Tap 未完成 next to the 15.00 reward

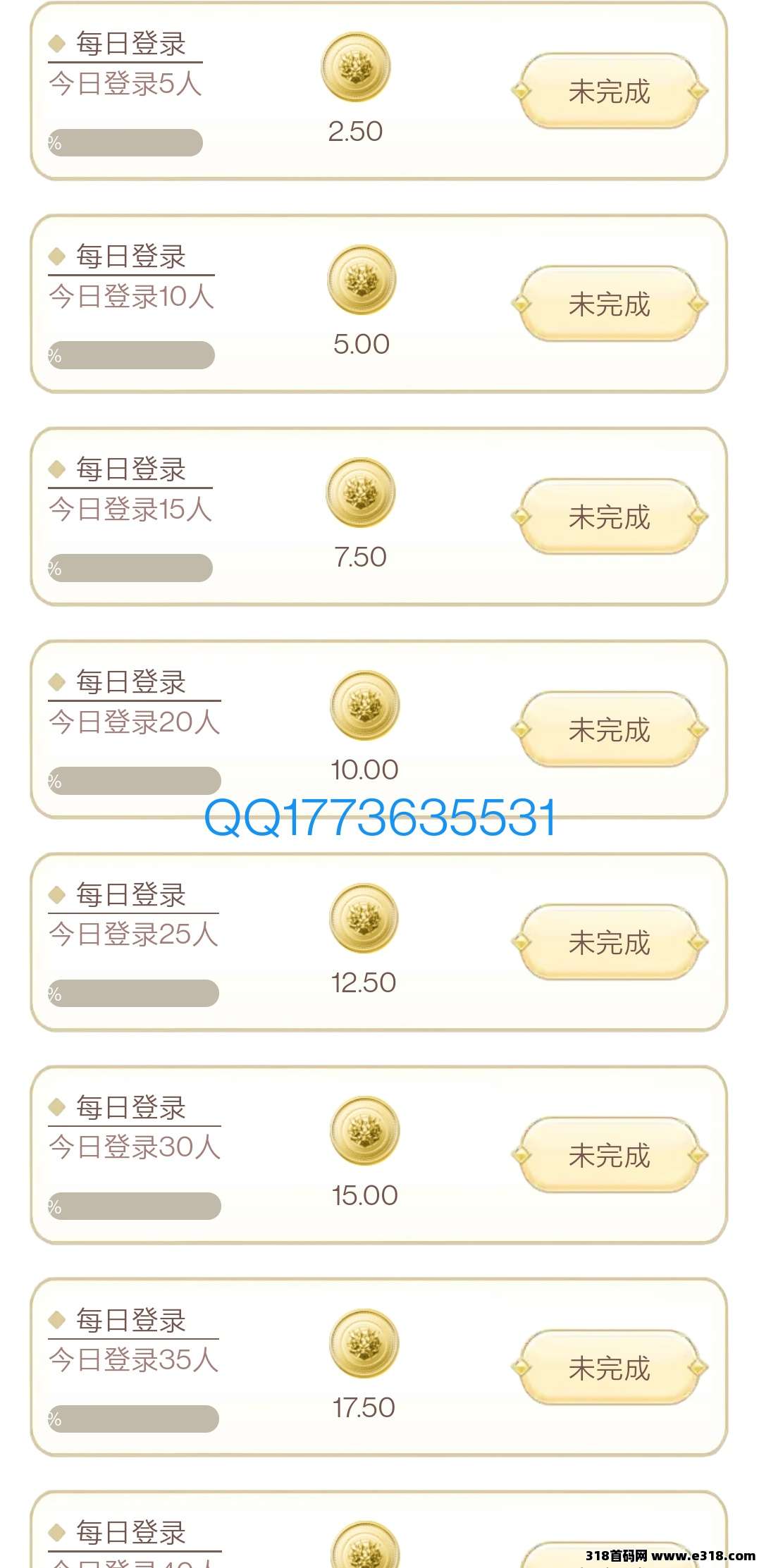click(609, 1155)
